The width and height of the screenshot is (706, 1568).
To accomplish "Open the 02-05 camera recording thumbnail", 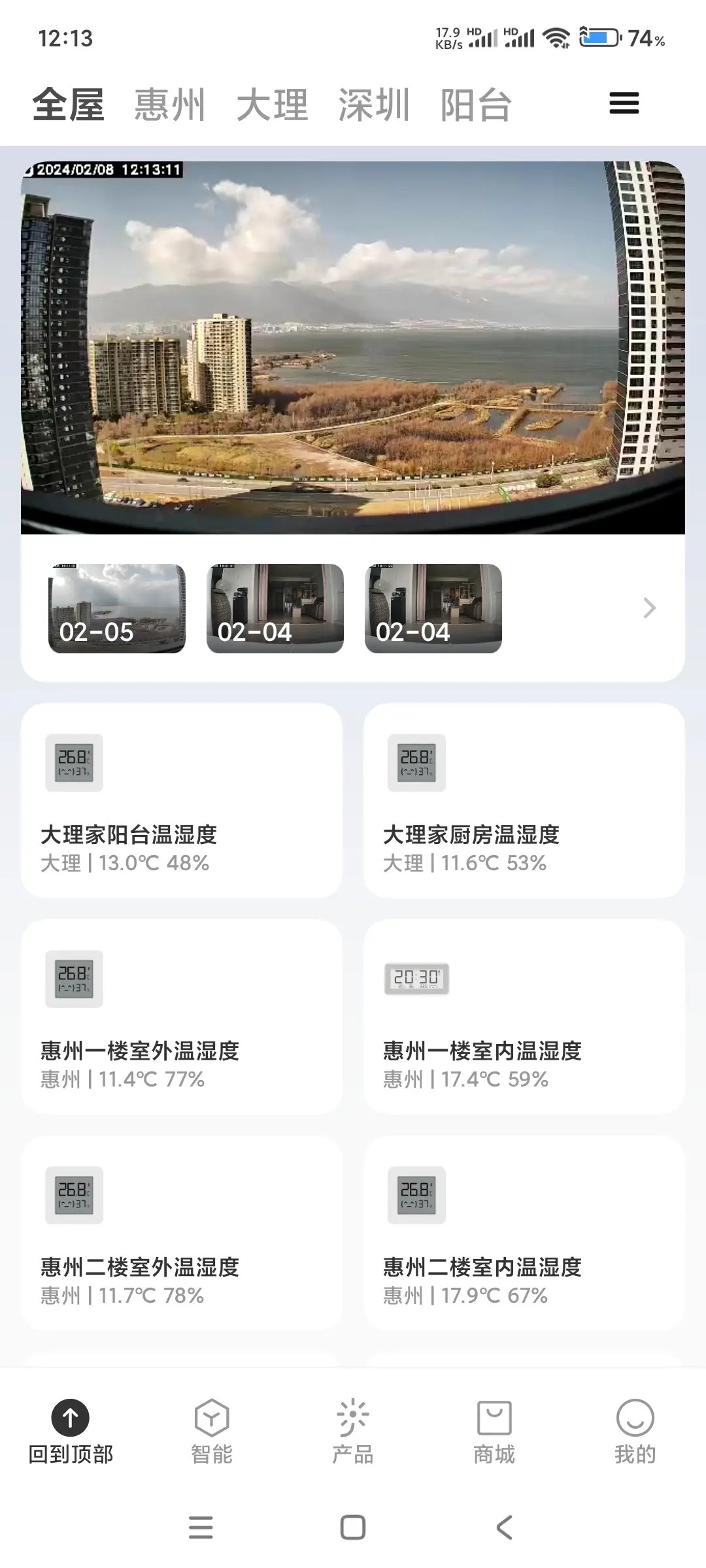I will click(117, 608).
